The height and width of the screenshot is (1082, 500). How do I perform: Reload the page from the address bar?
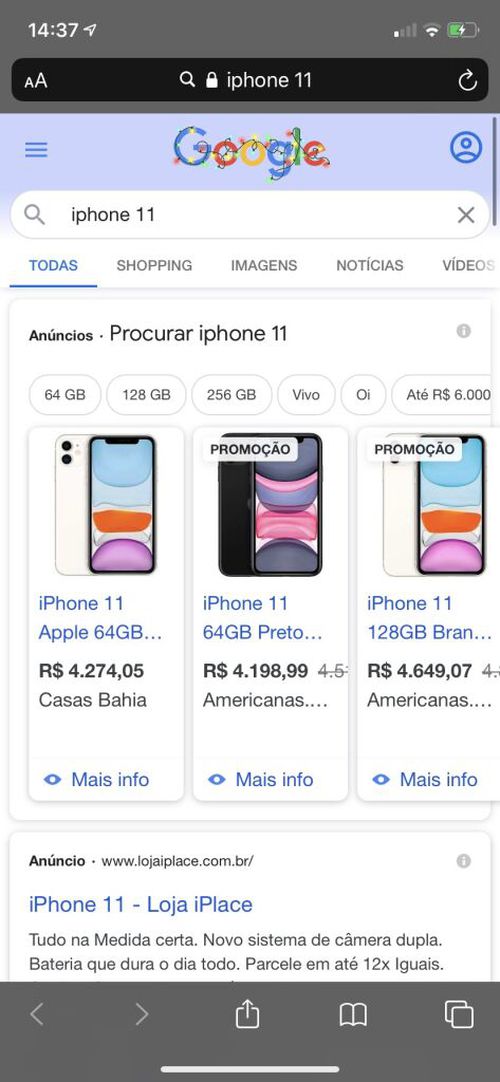coord(468,81)
